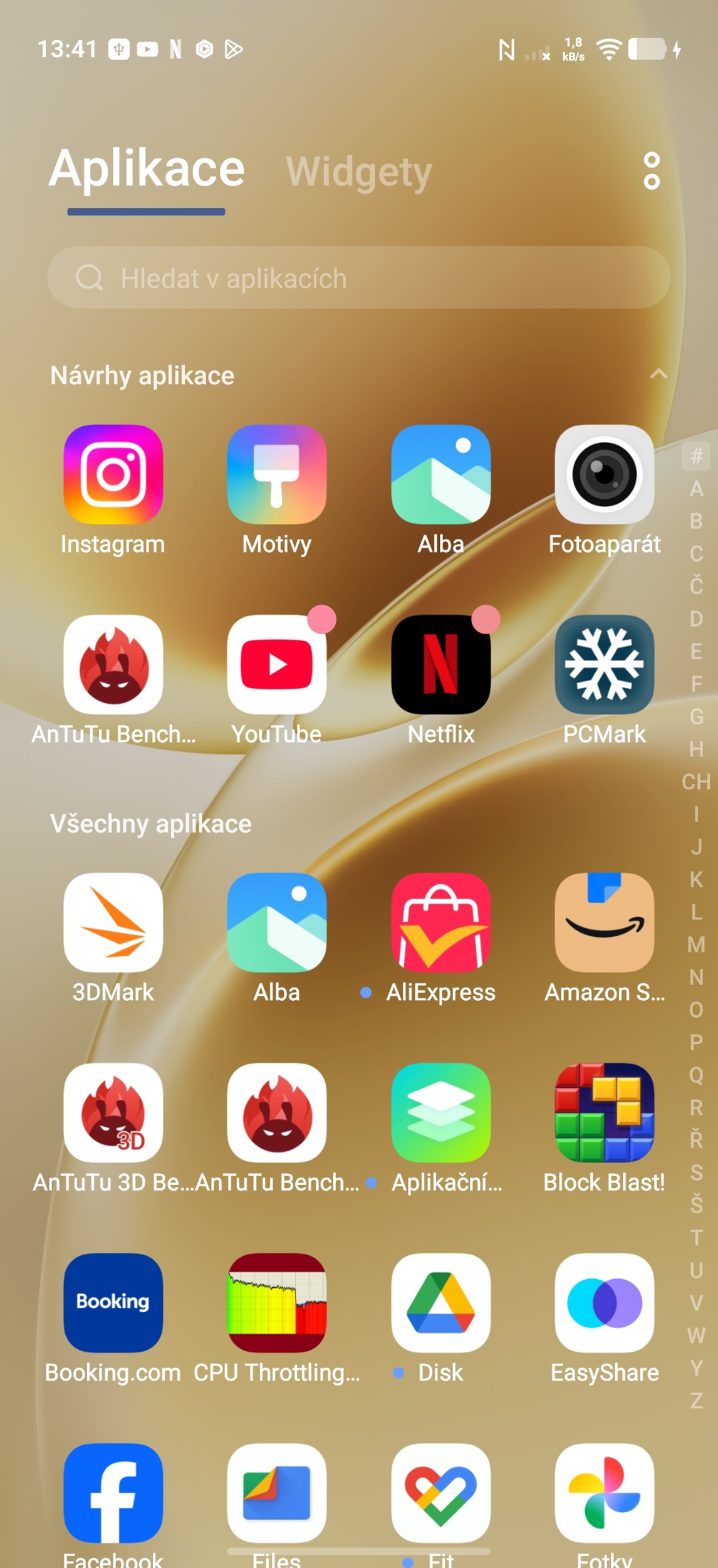Open the Netflix app
718x1568 pixels.
point(440,665)
